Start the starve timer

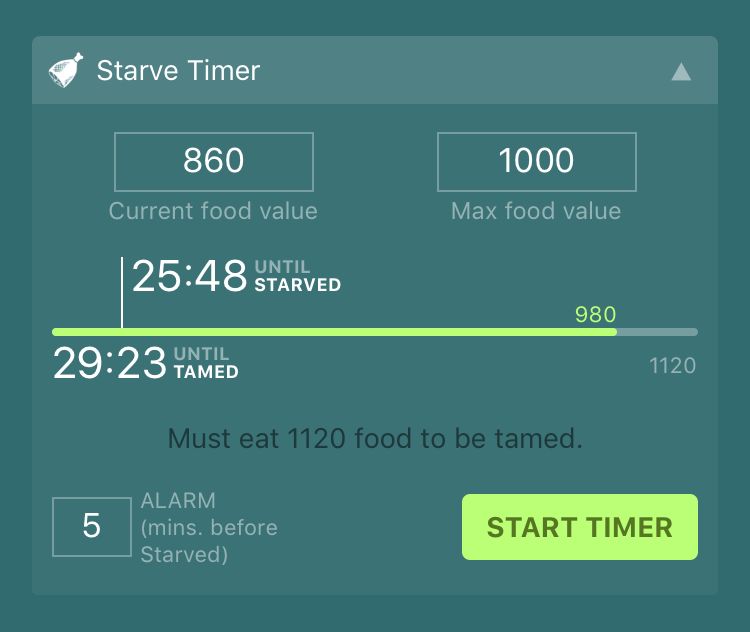(579, 527)
